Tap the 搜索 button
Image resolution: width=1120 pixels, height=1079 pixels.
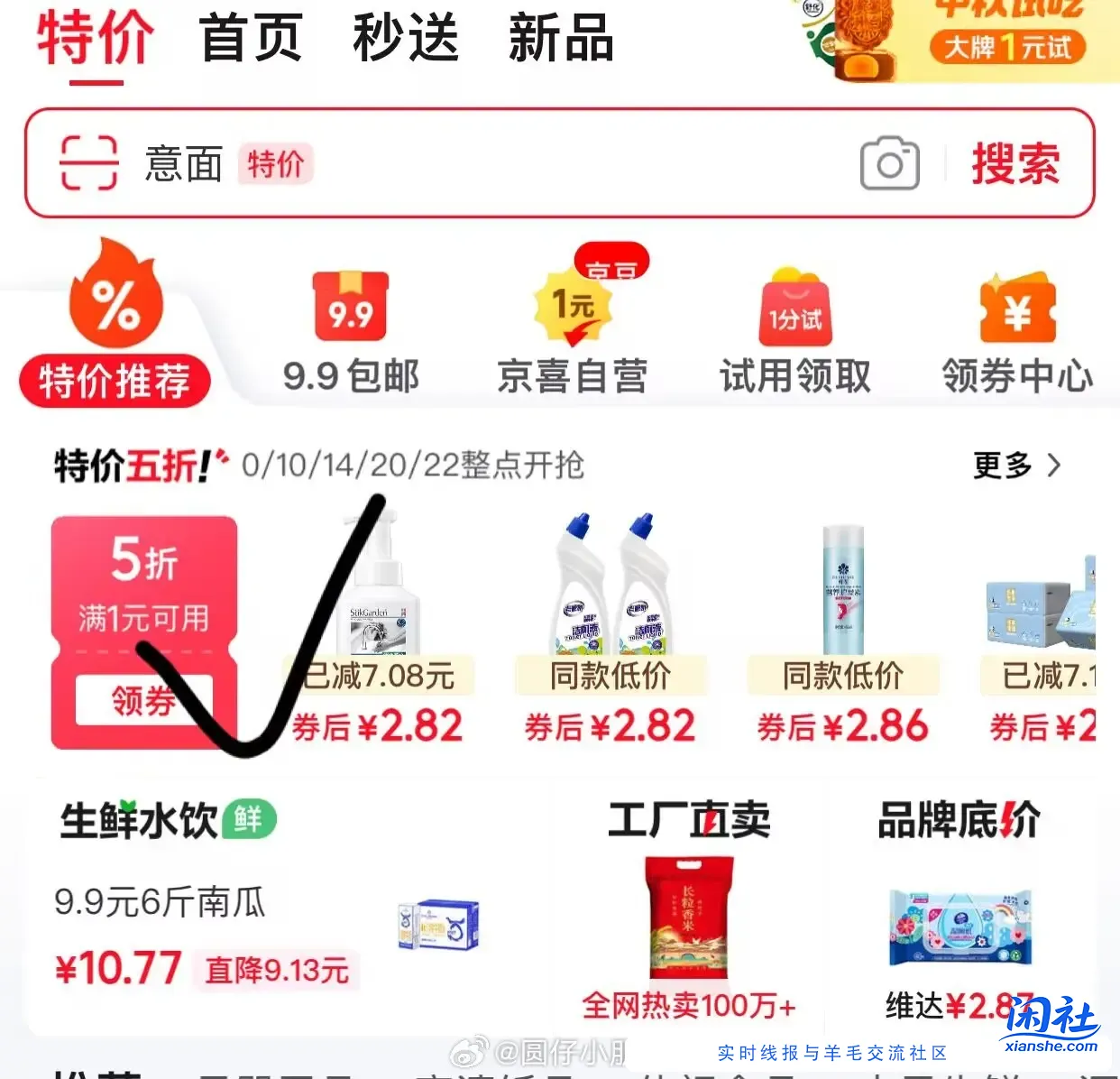click(x=1015, y=164)
